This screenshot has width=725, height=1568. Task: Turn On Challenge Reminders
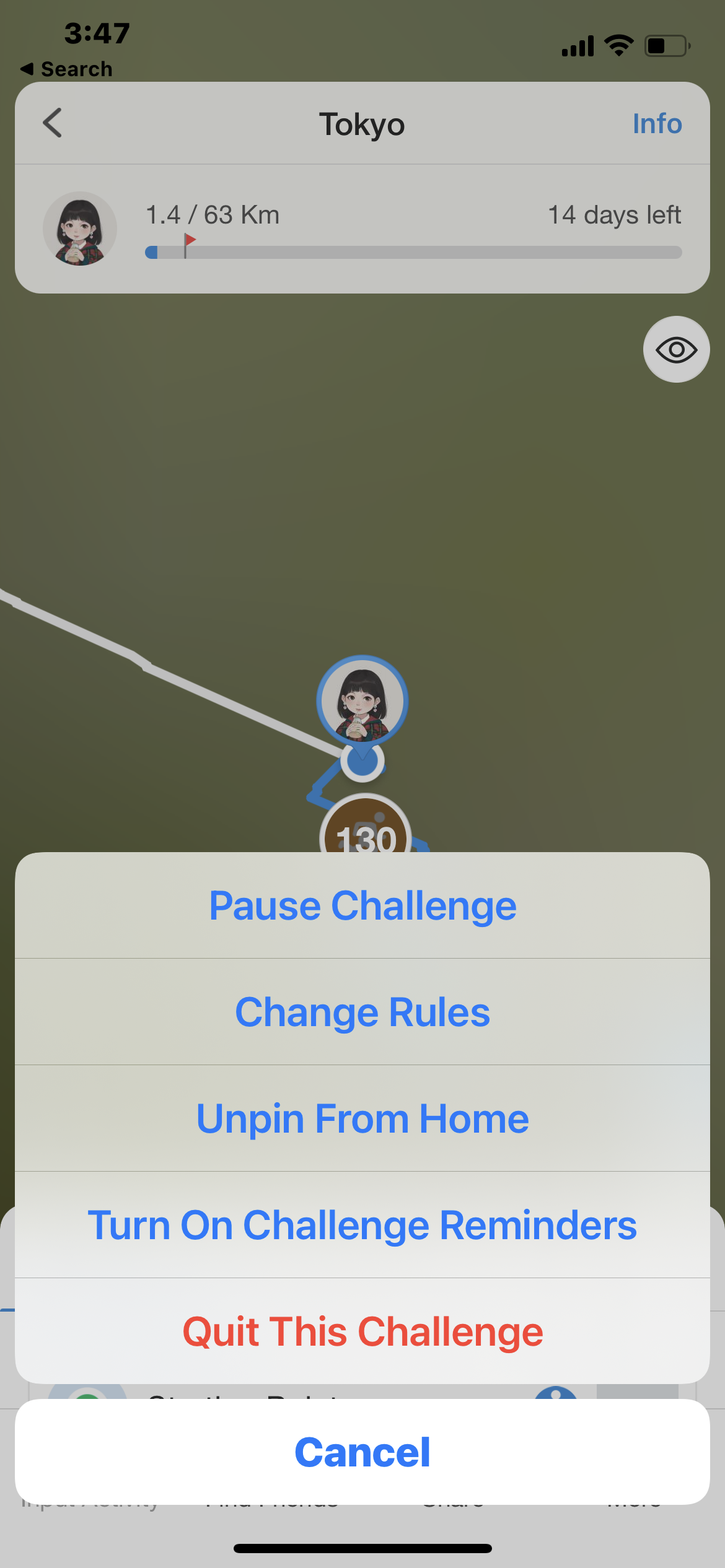point(362,1225)
